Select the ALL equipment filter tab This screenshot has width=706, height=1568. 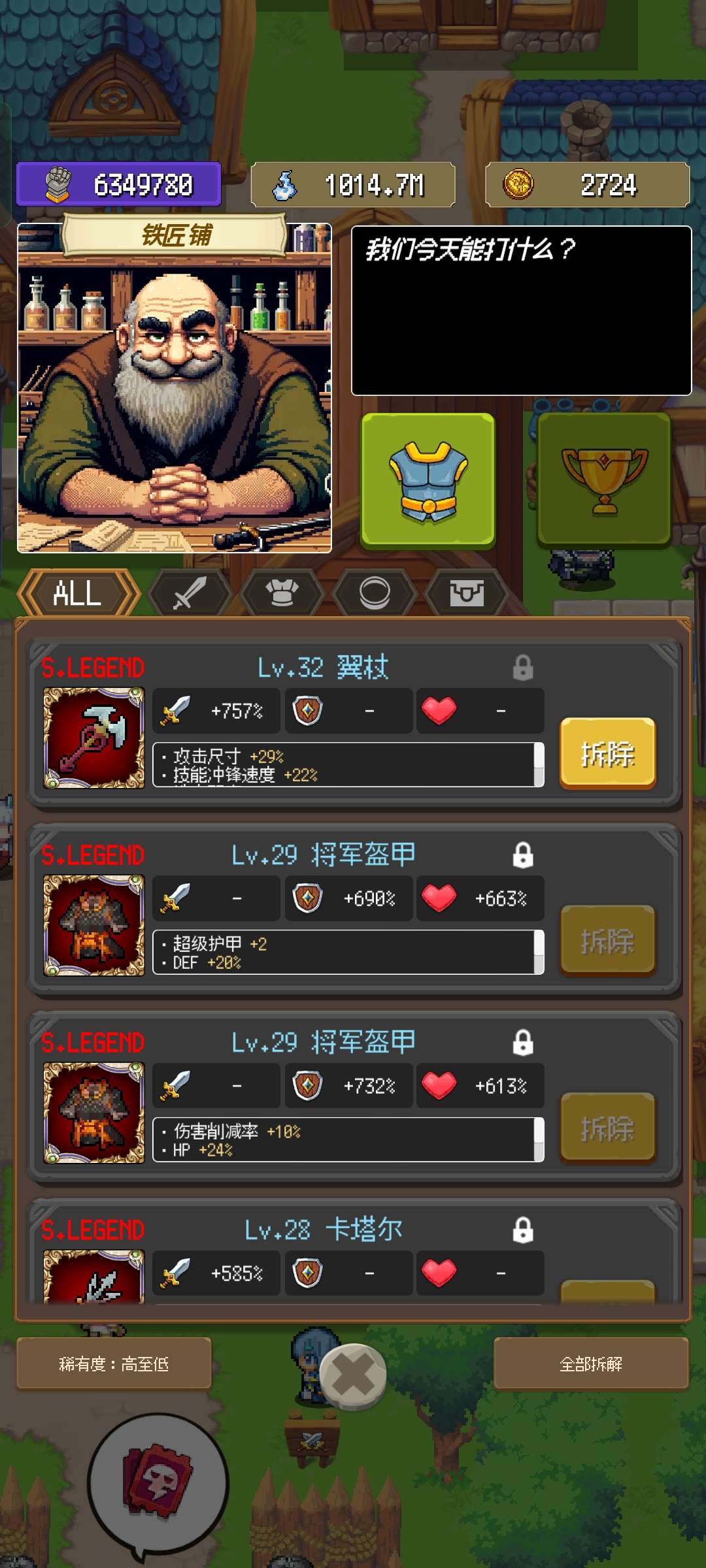point(78,594)
